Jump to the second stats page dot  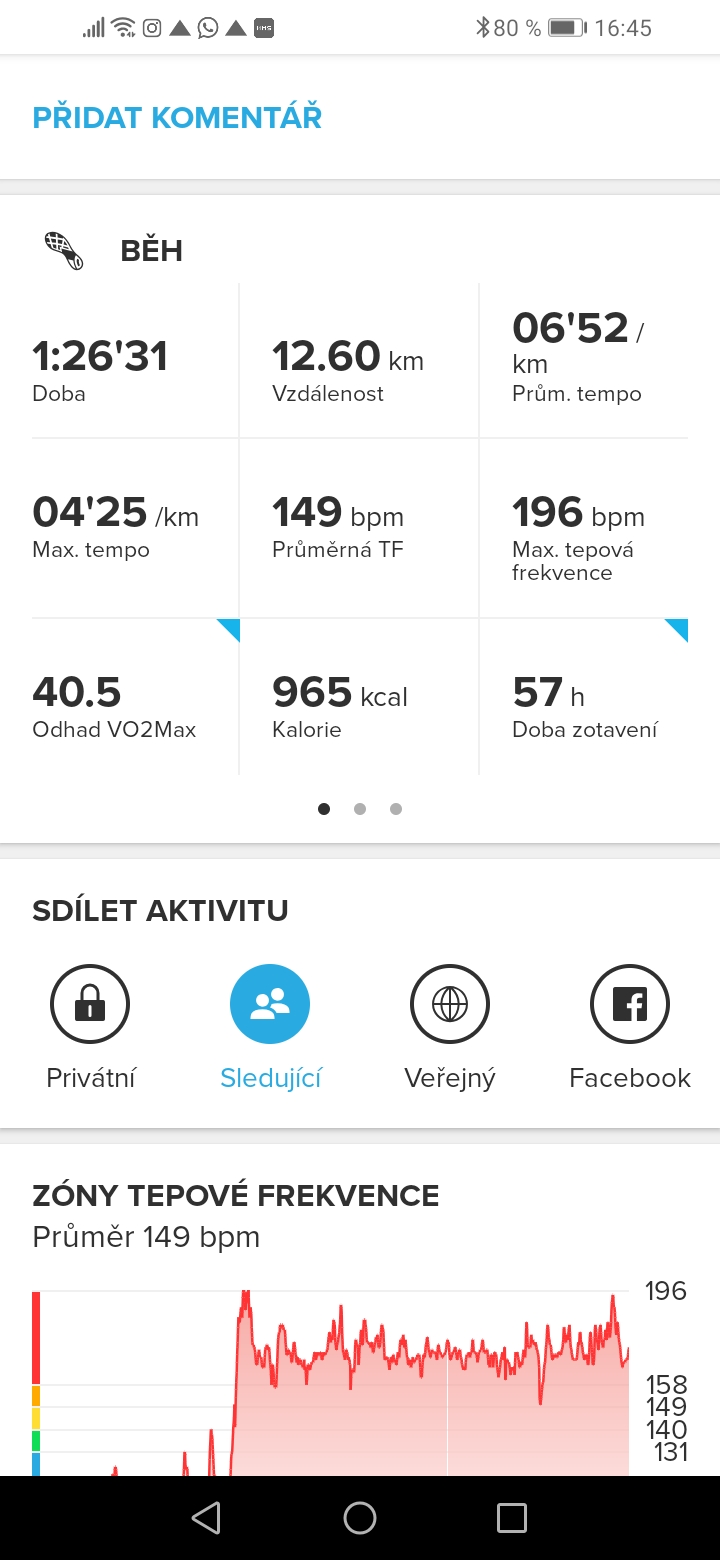point(360,809)
